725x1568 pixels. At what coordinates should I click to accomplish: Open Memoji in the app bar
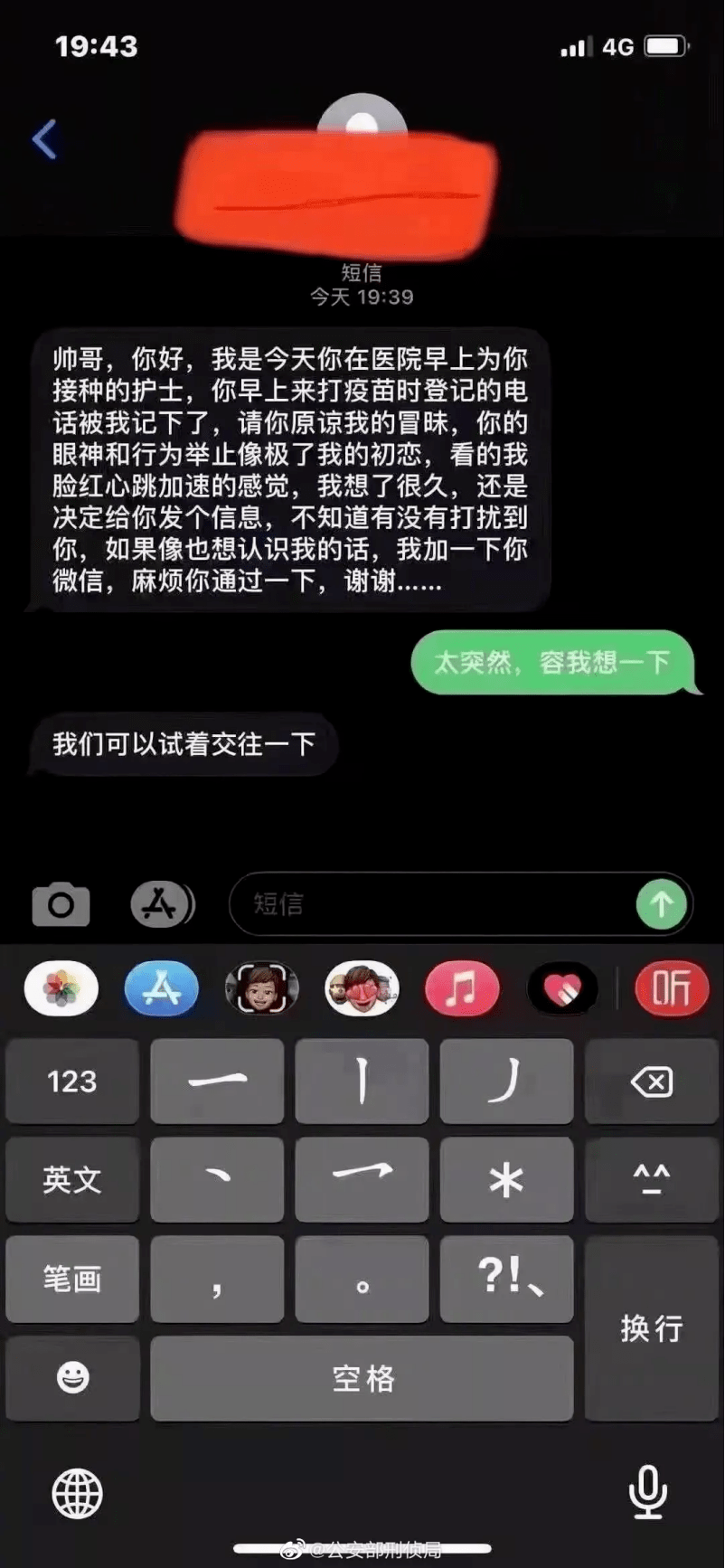click(x=262, y=988)
